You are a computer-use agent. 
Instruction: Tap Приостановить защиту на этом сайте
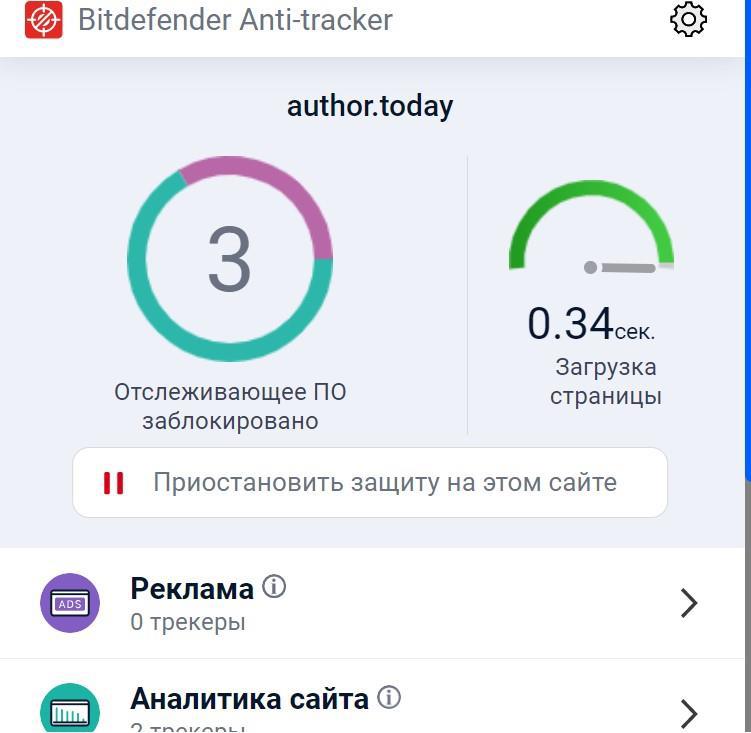[370, 483]
